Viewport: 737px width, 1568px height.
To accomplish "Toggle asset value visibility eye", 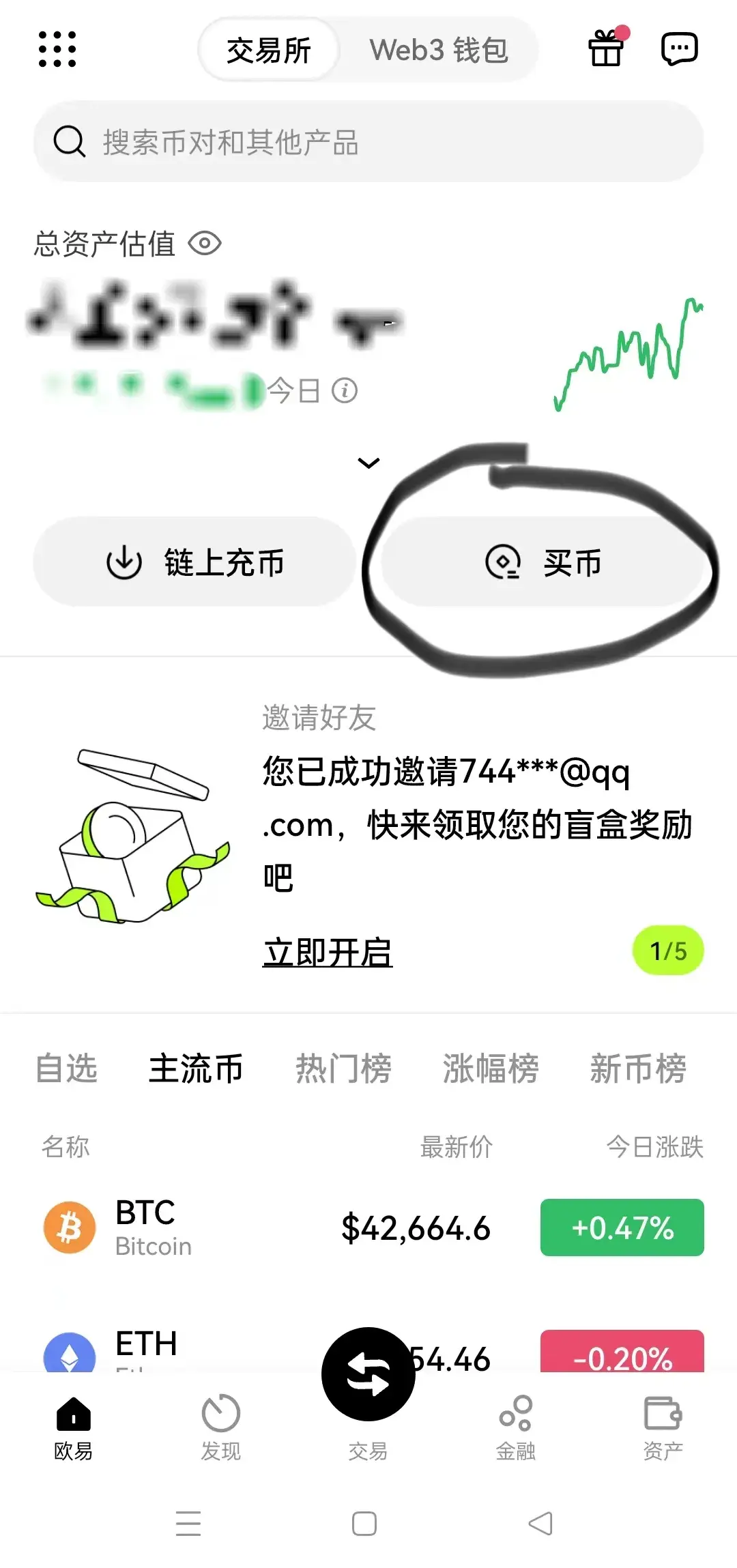I will 205,244.
